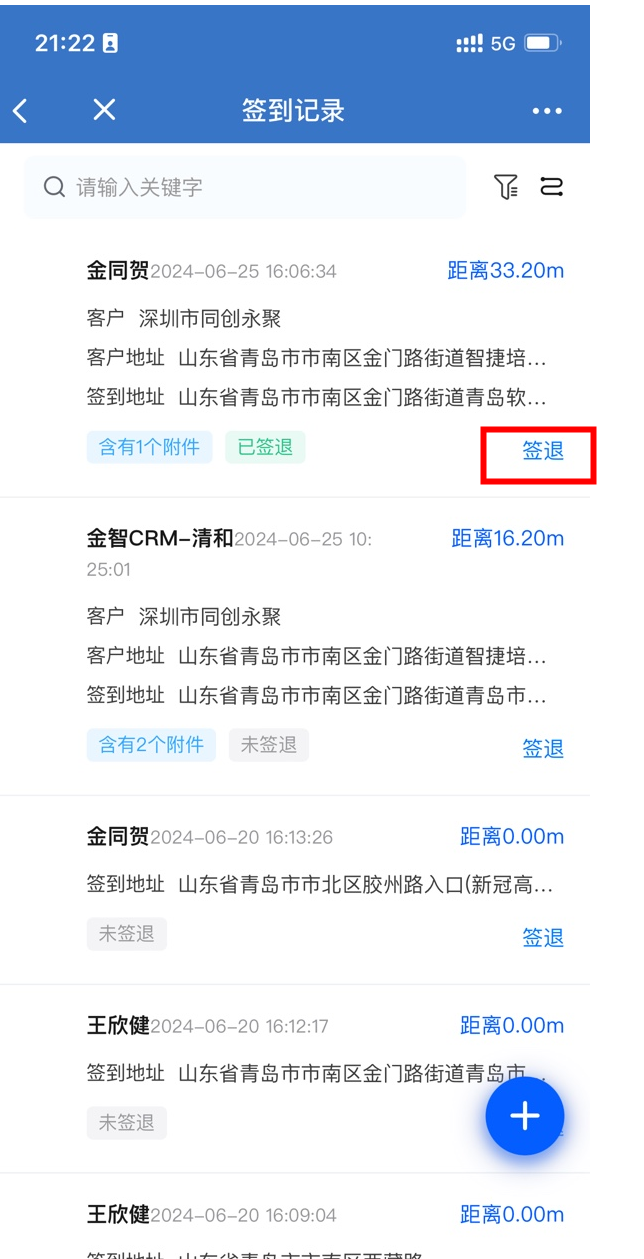Close the page with the X icon
Viewport: 644px width, 1259px height.
[104, 110]
